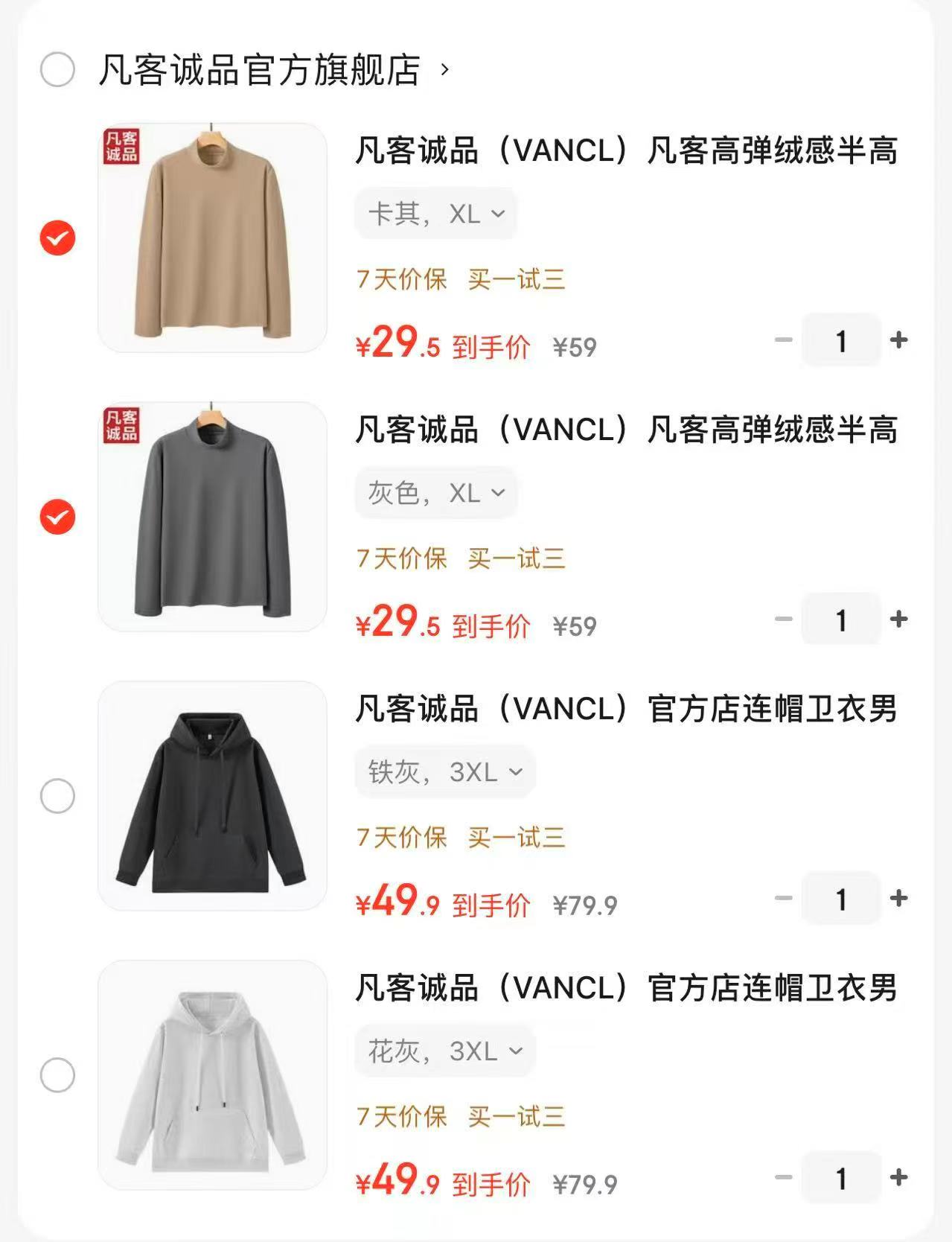Open the 卡其 XL size selector
The height and width of the screenshot is (1242, 952).
click(x=435, y=213)
